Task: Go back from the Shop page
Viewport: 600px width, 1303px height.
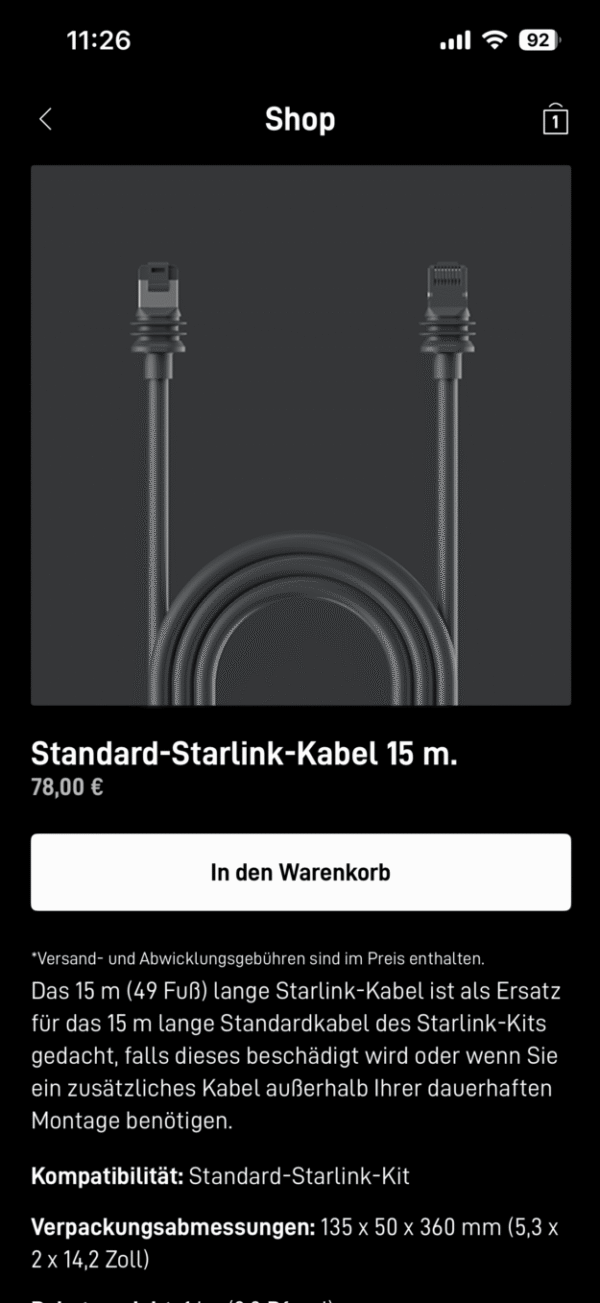Action: [x=45, y=120]
